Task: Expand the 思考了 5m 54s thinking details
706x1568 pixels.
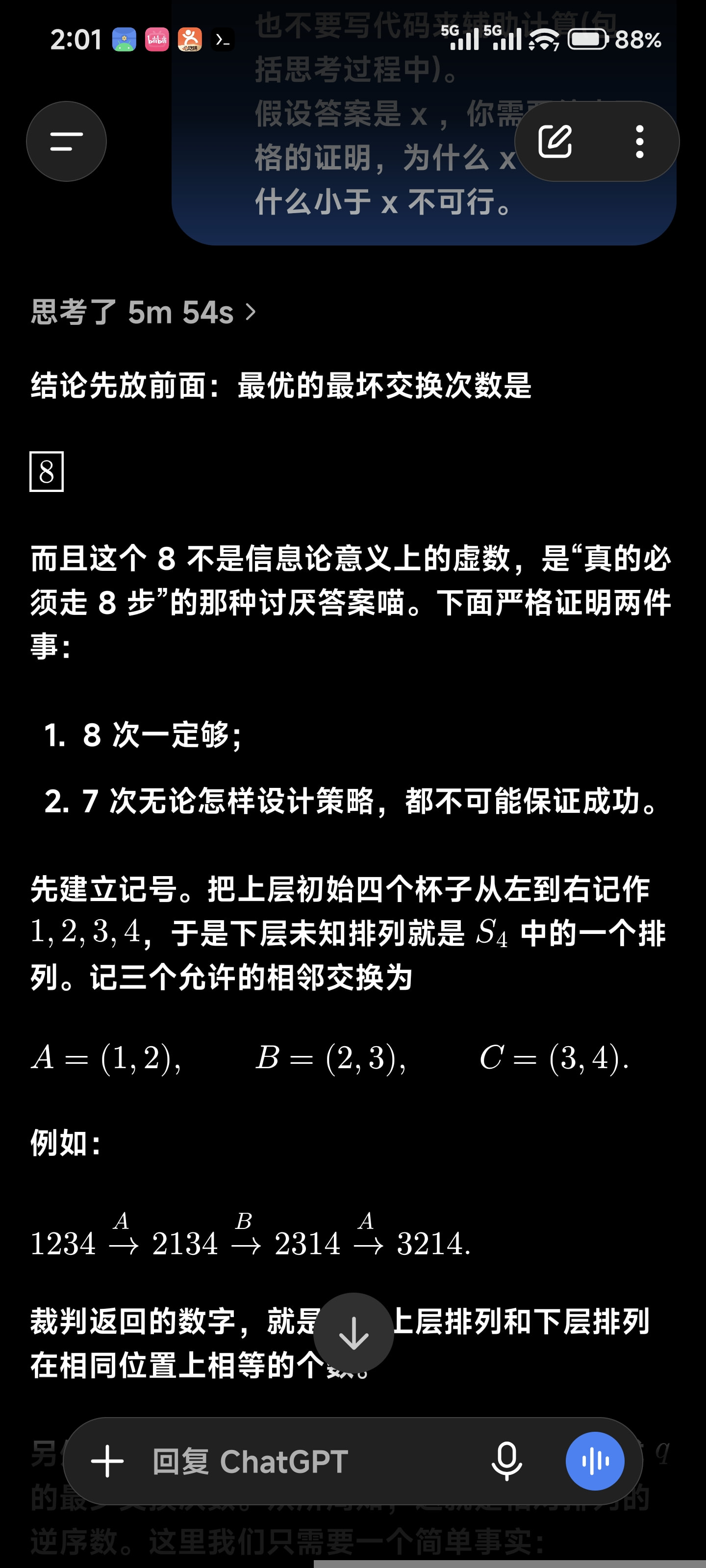Action: tap(143, 312)
